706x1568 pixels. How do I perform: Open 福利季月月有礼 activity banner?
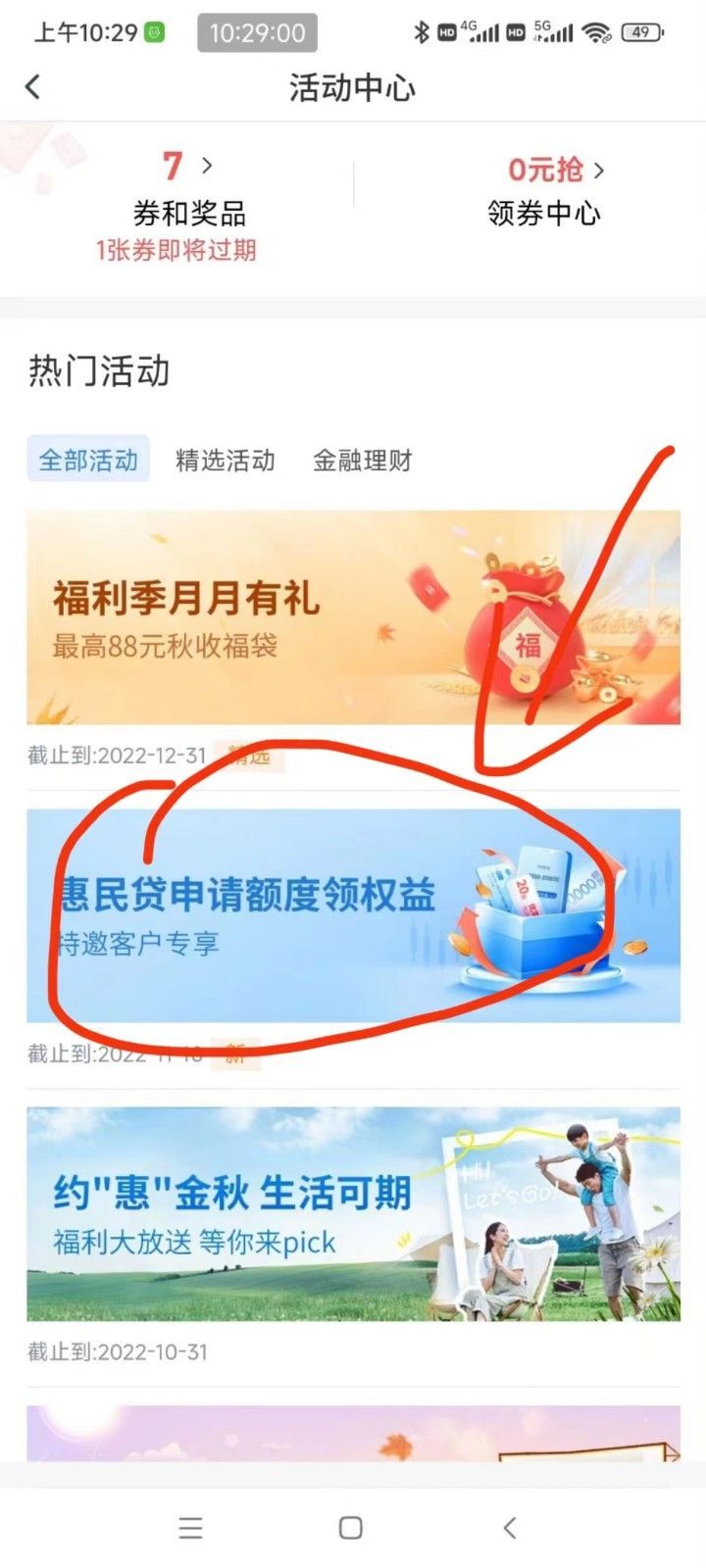(353, 617)
